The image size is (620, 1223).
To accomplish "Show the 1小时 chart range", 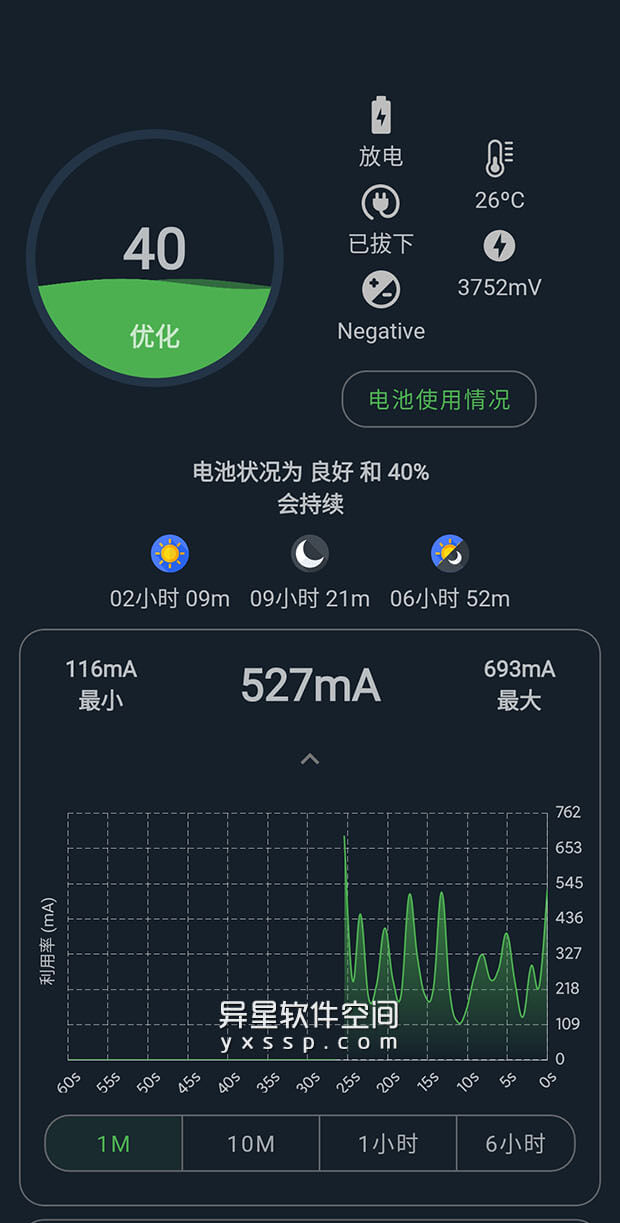I will coord(388,1143).
